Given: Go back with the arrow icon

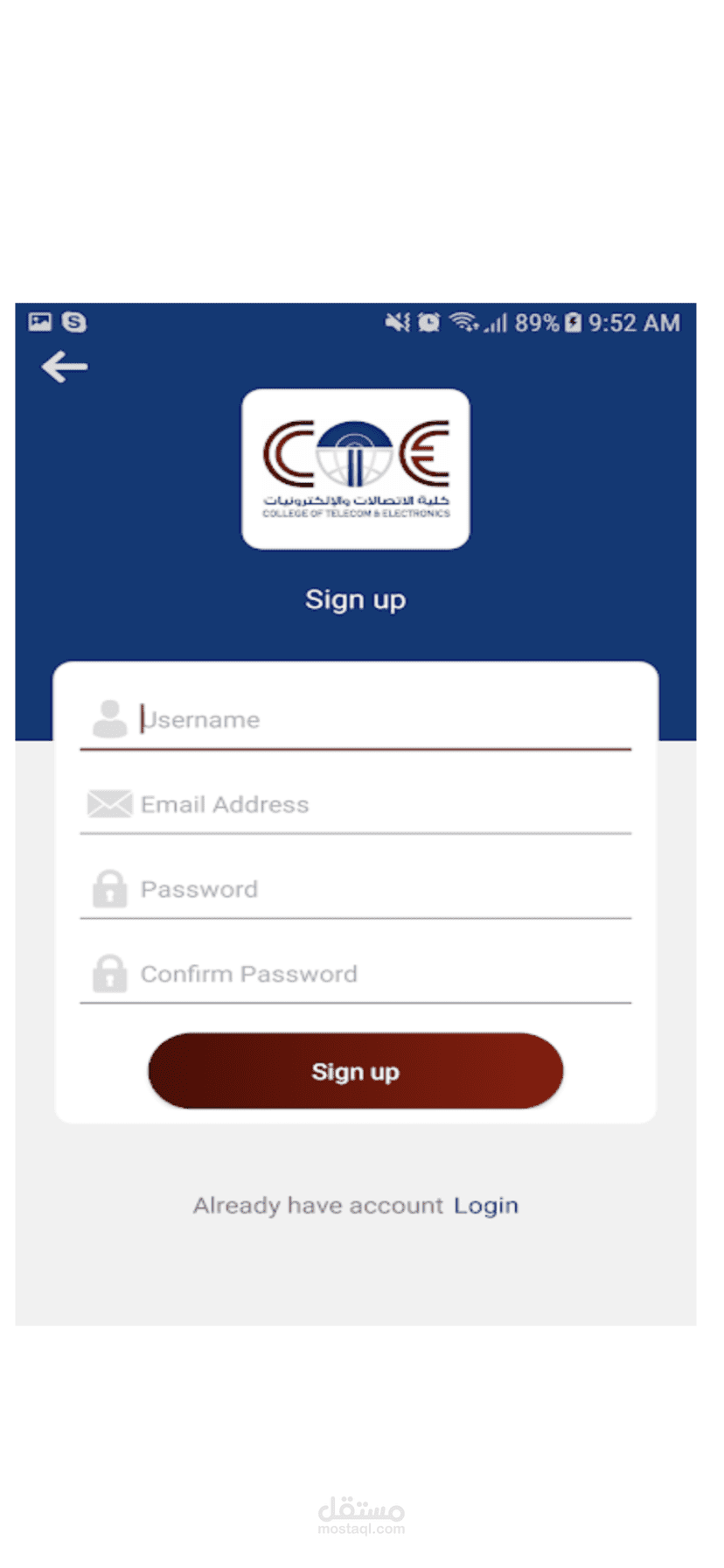Looking at the screenshot, I should [x=65, y=367].
